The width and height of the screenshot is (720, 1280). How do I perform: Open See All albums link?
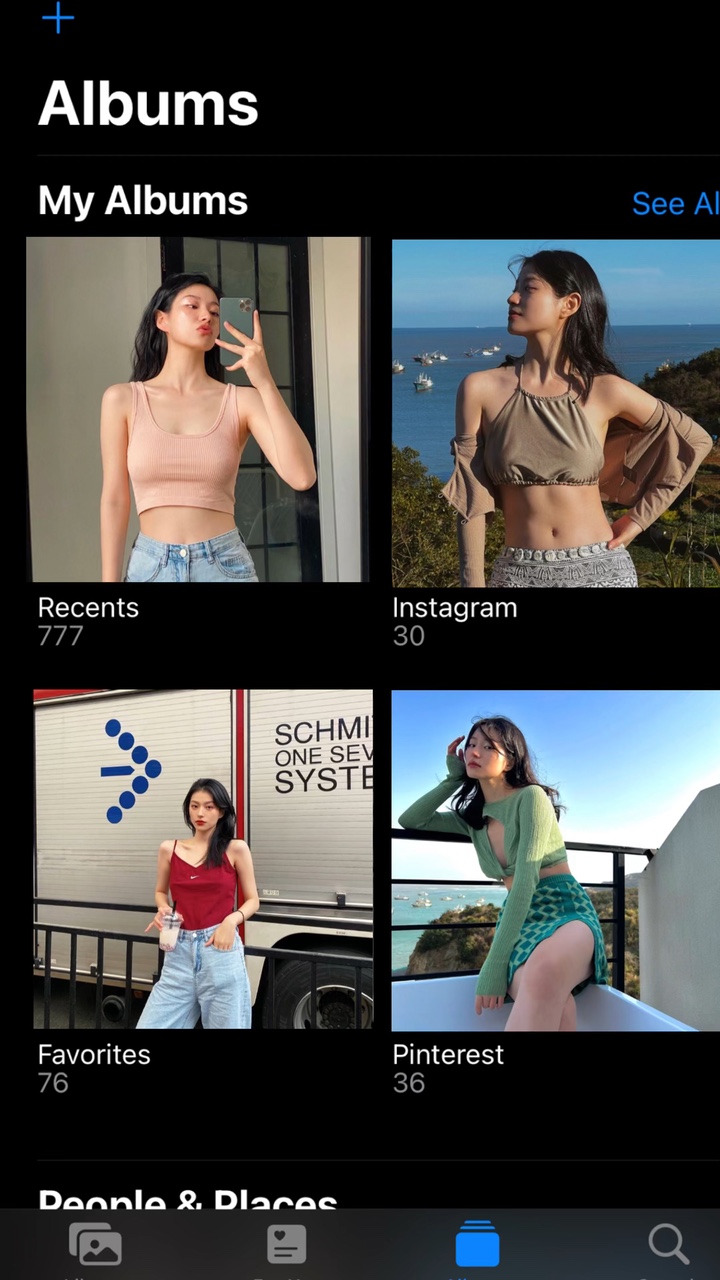(x=676, y=204)
